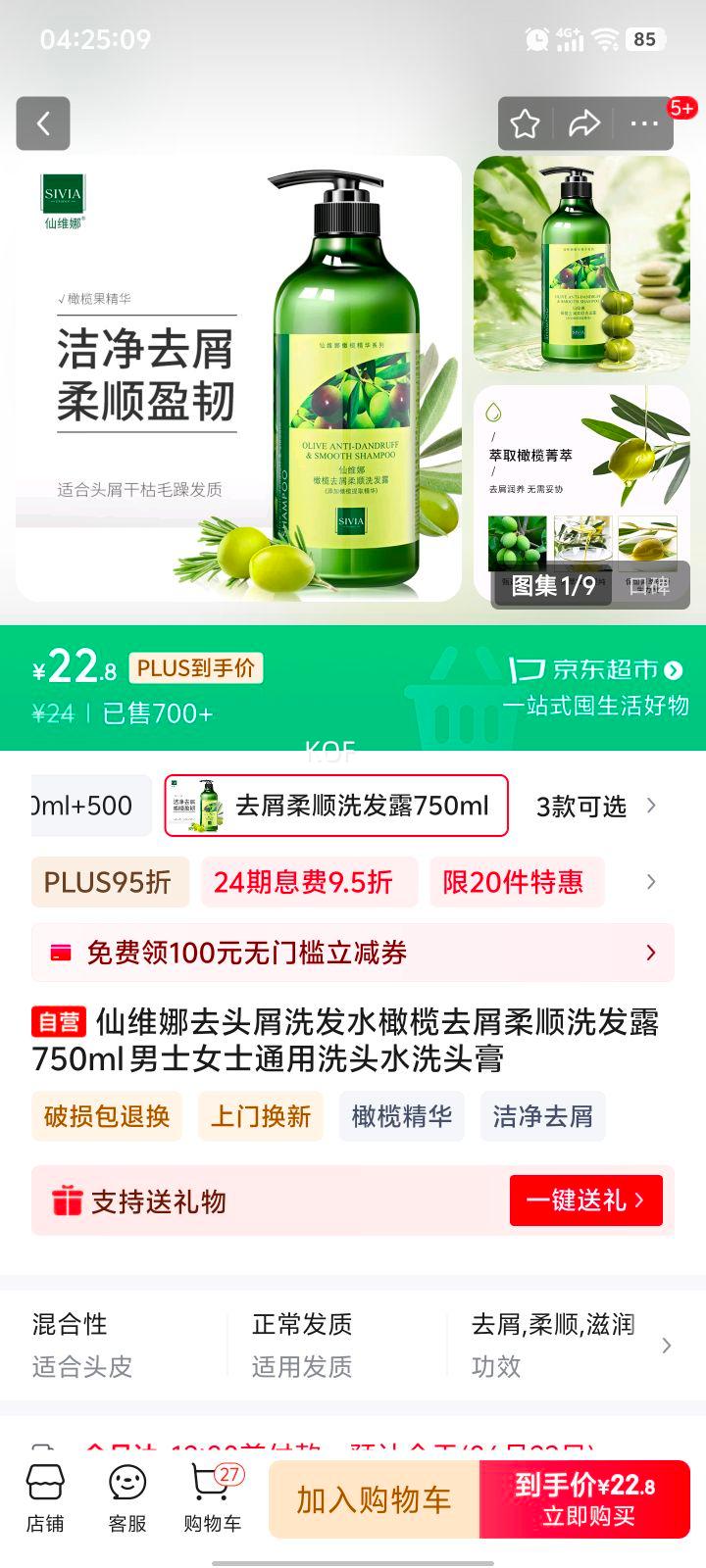The image size is (706, 1568).
Task: Tap the 破损包退换 service tag
Action: tap(107, 1116)
